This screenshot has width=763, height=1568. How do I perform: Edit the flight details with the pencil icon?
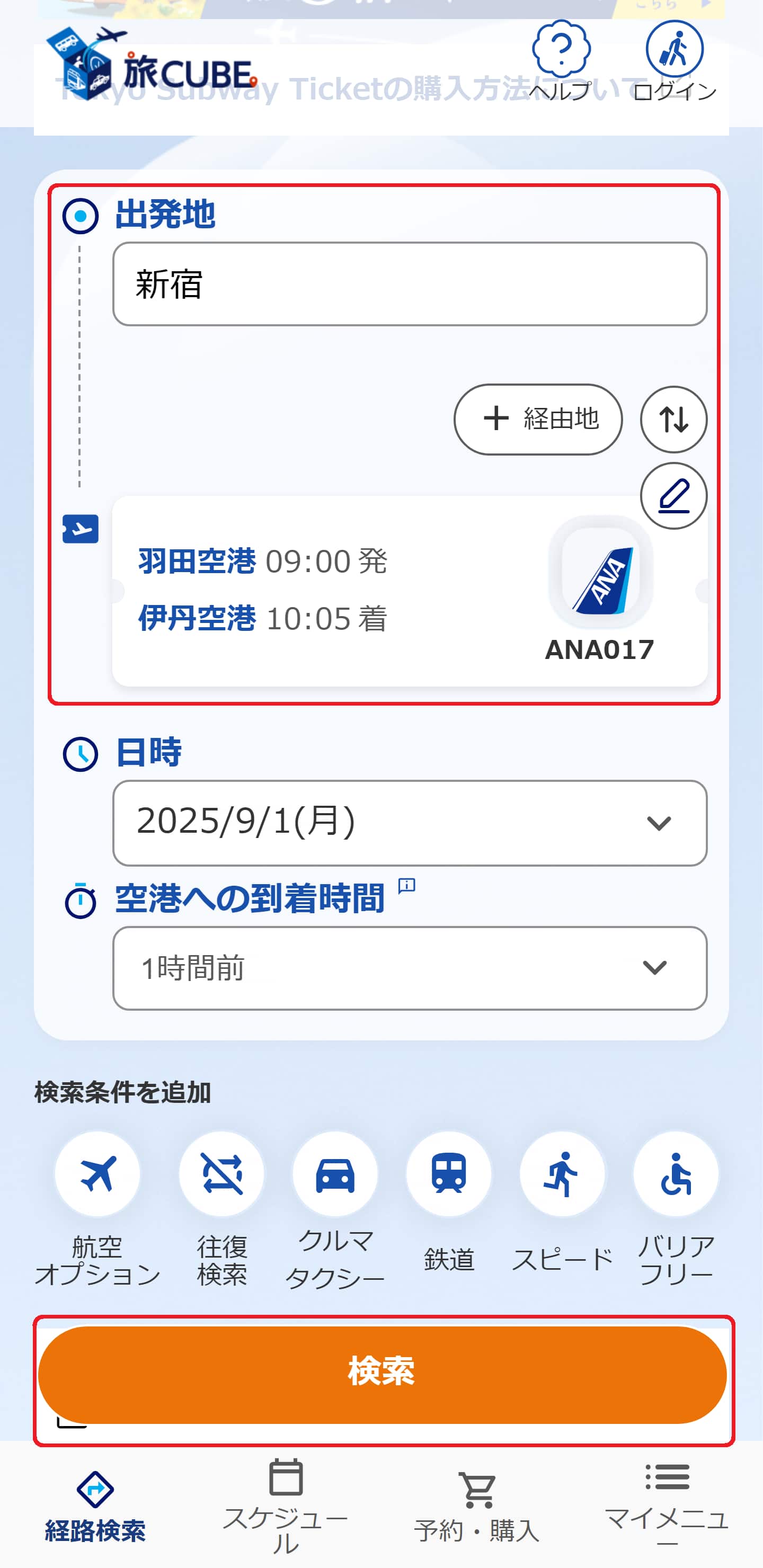click(x=673, y=495)
